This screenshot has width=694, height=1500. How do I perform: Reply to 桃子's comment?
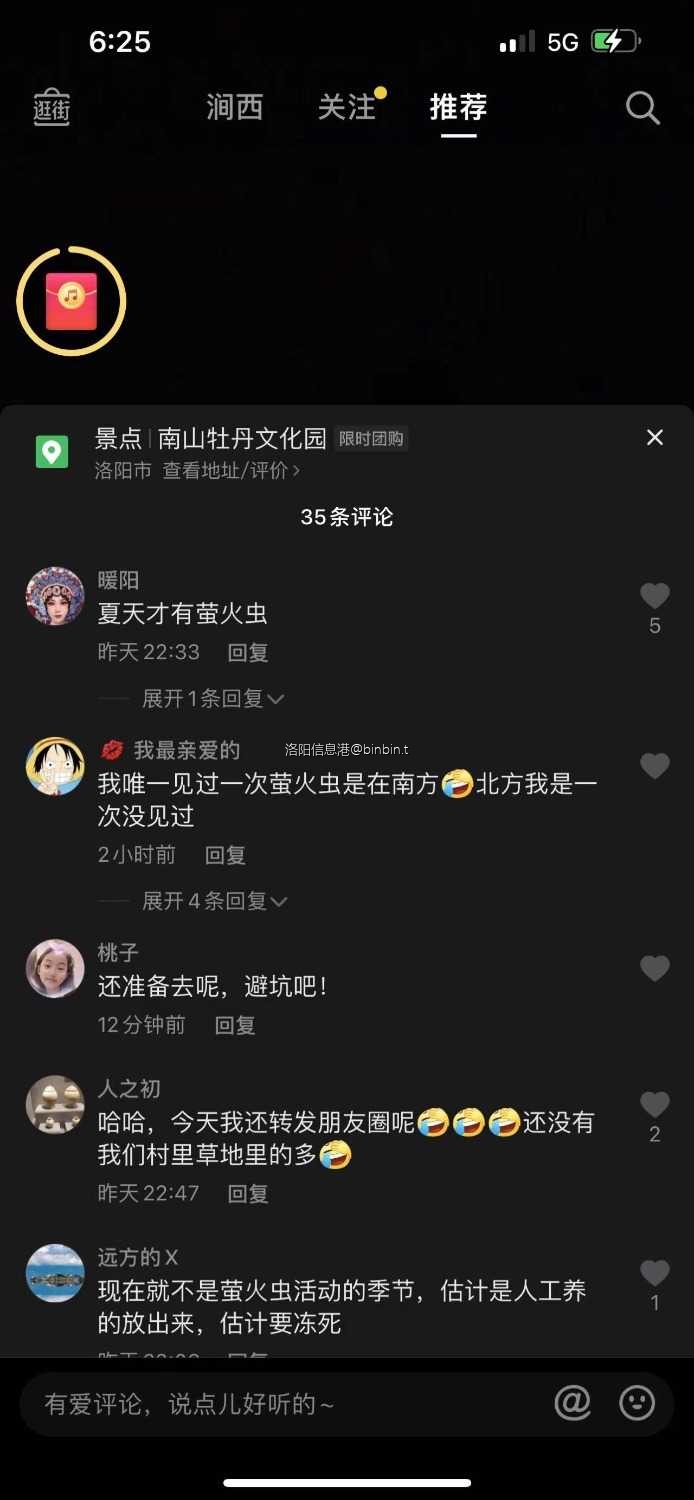[x=235, y=1025]
